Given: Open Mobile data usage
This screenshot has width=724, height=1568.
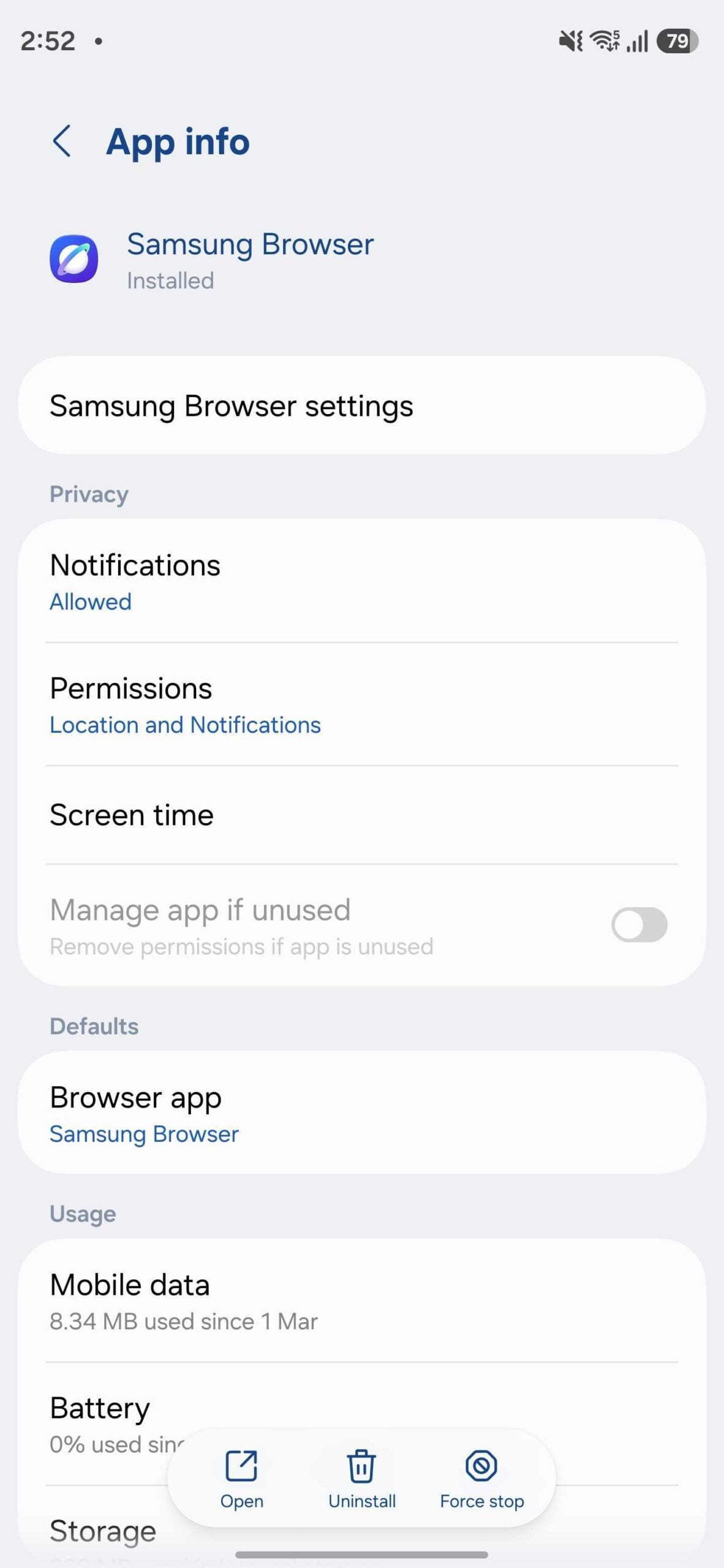Looking at the screenshot, I should [x=361, y=1300].
